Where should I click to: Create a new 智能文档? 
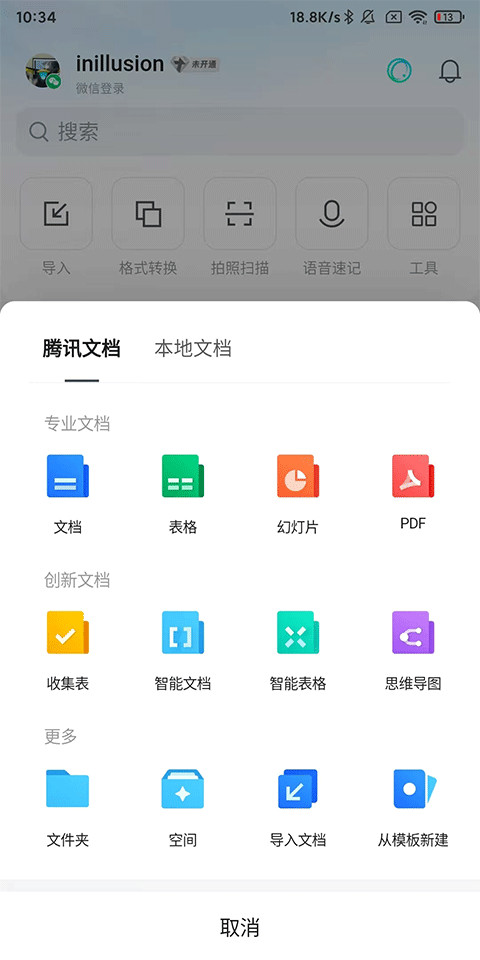coord(183,650)
